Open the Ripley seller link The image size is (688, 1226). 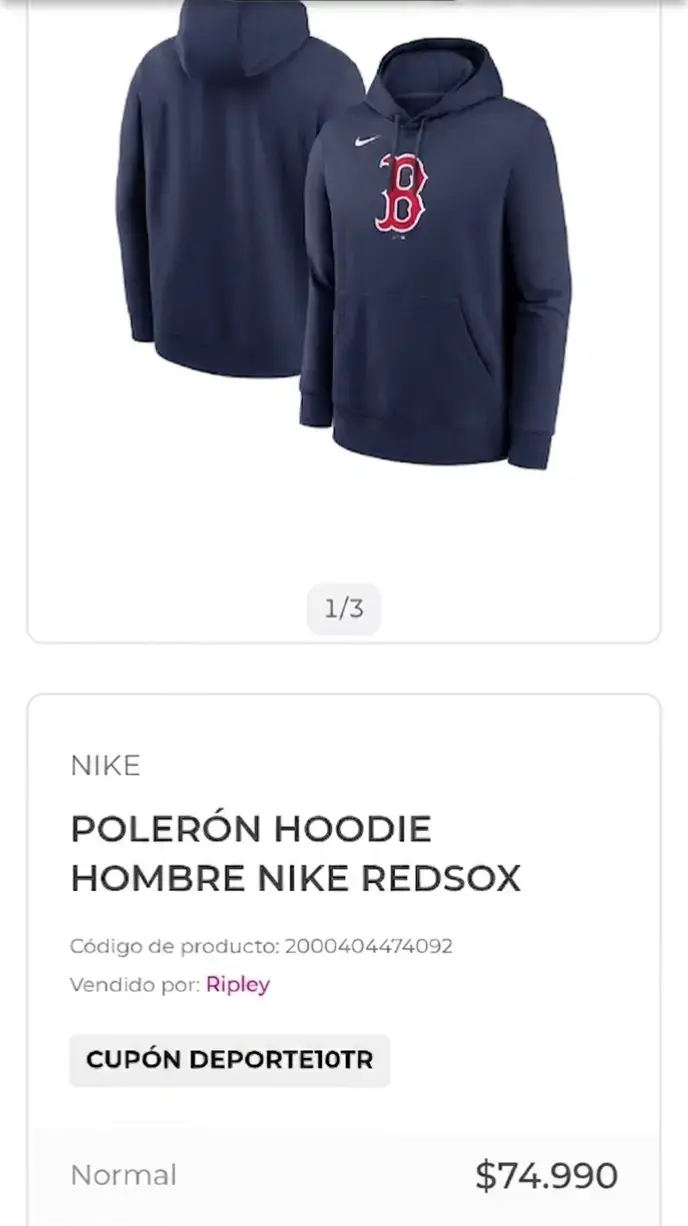pos(238,984)
